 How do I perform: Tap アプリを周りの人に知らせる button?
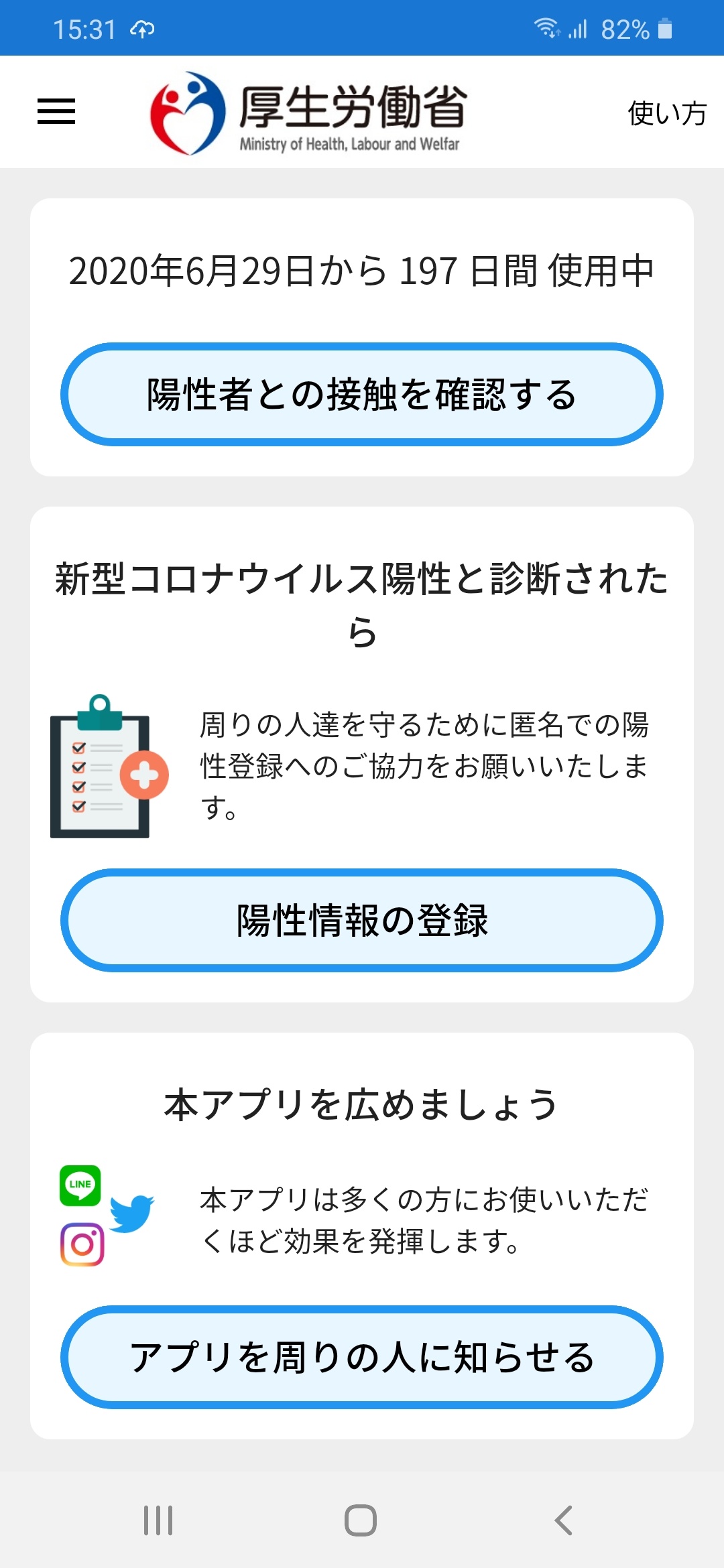coord(362,1357)
